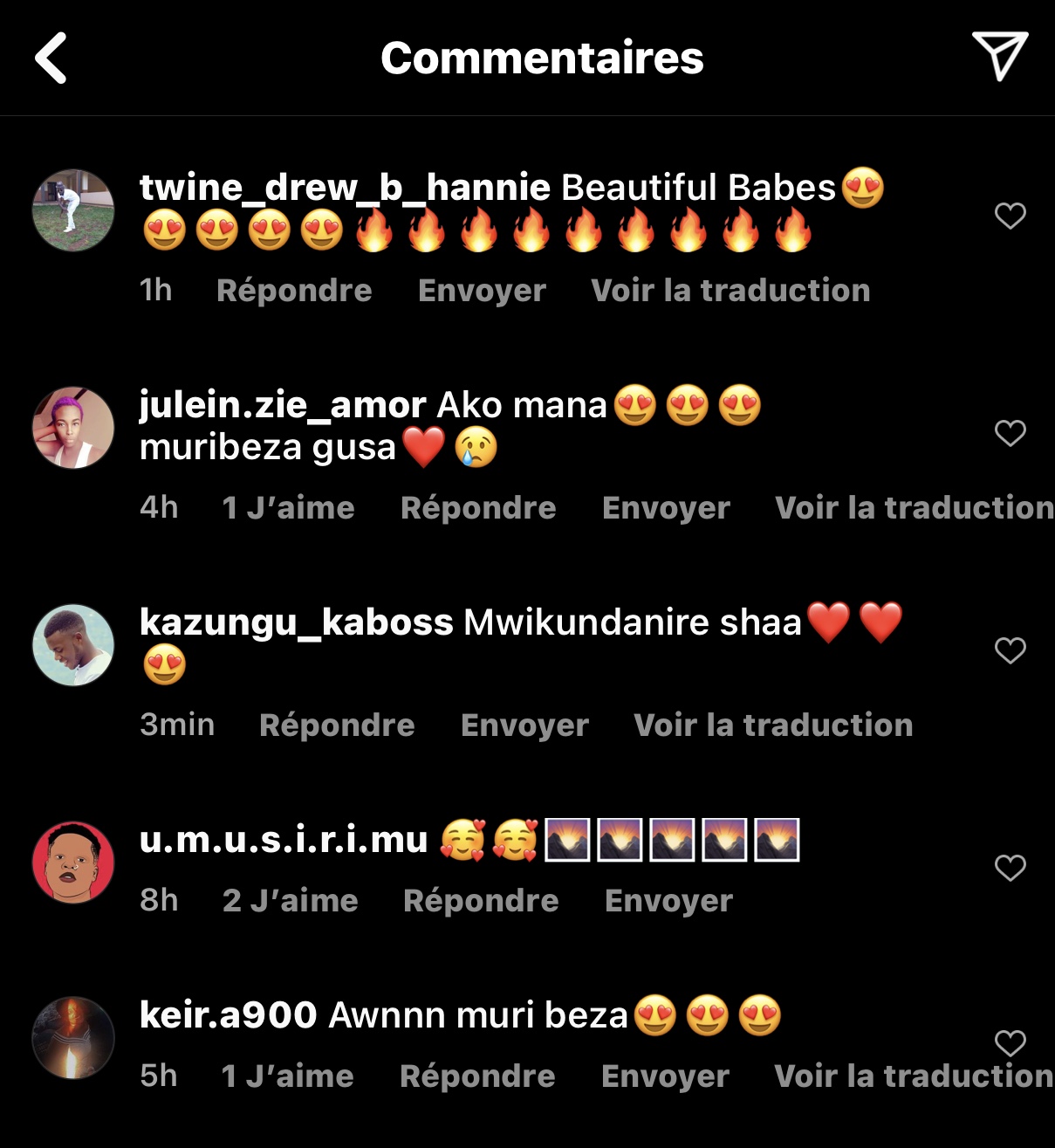
Task: Reply to twine_drew_b_hannie's comment
Action: 294,291
